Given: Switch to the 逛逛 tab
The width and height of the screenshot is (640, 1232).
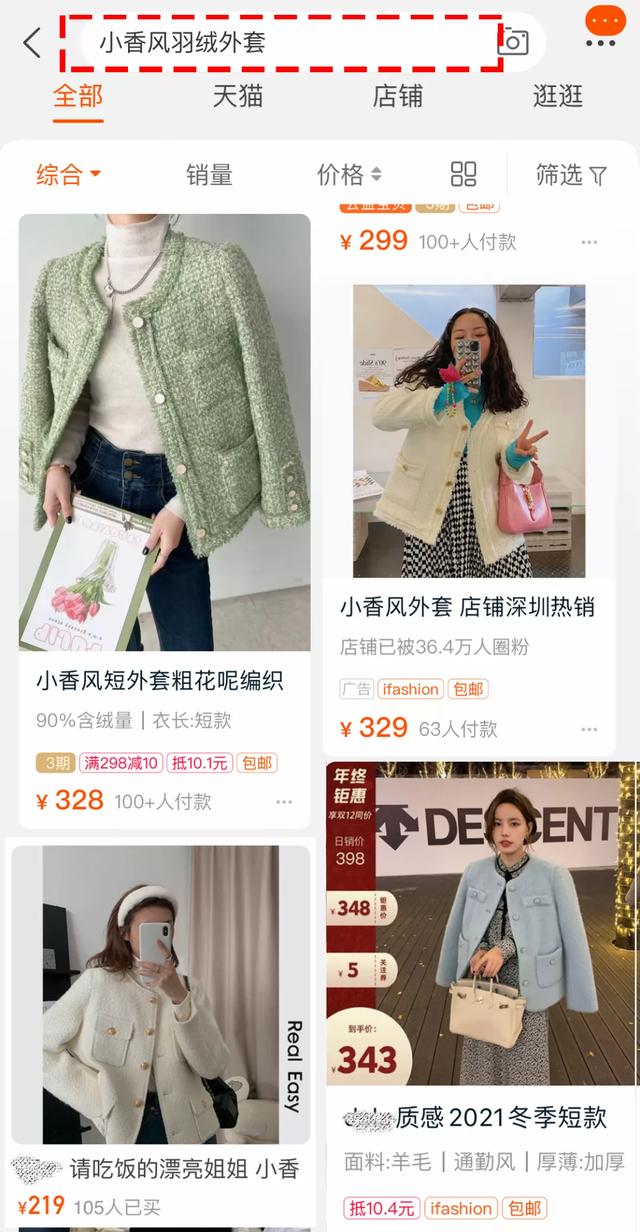Looking at the screenshot, I should [x=558, y=96].
